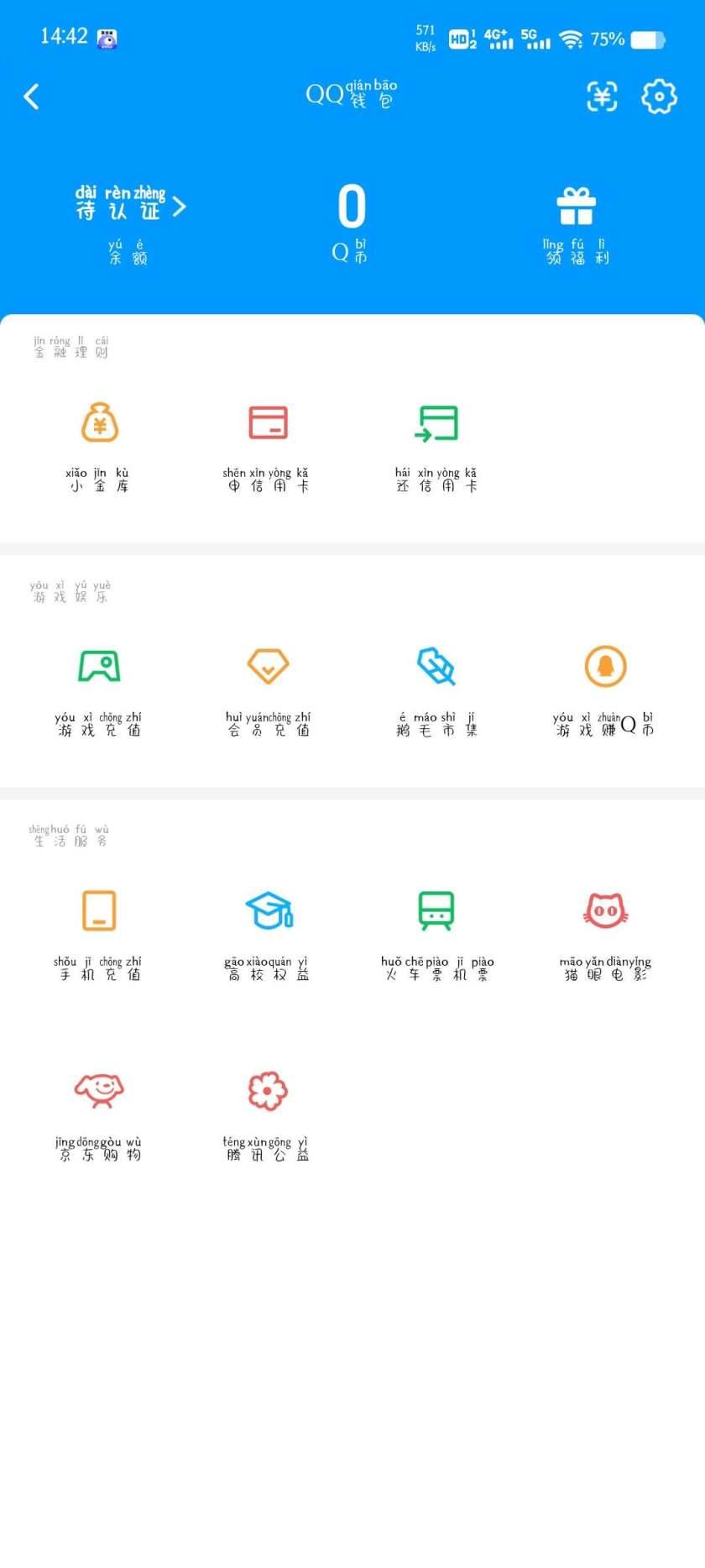705x1568 pixels.
Task: Tap the back arrow to exit wallet
Action: tap(32, 97)
